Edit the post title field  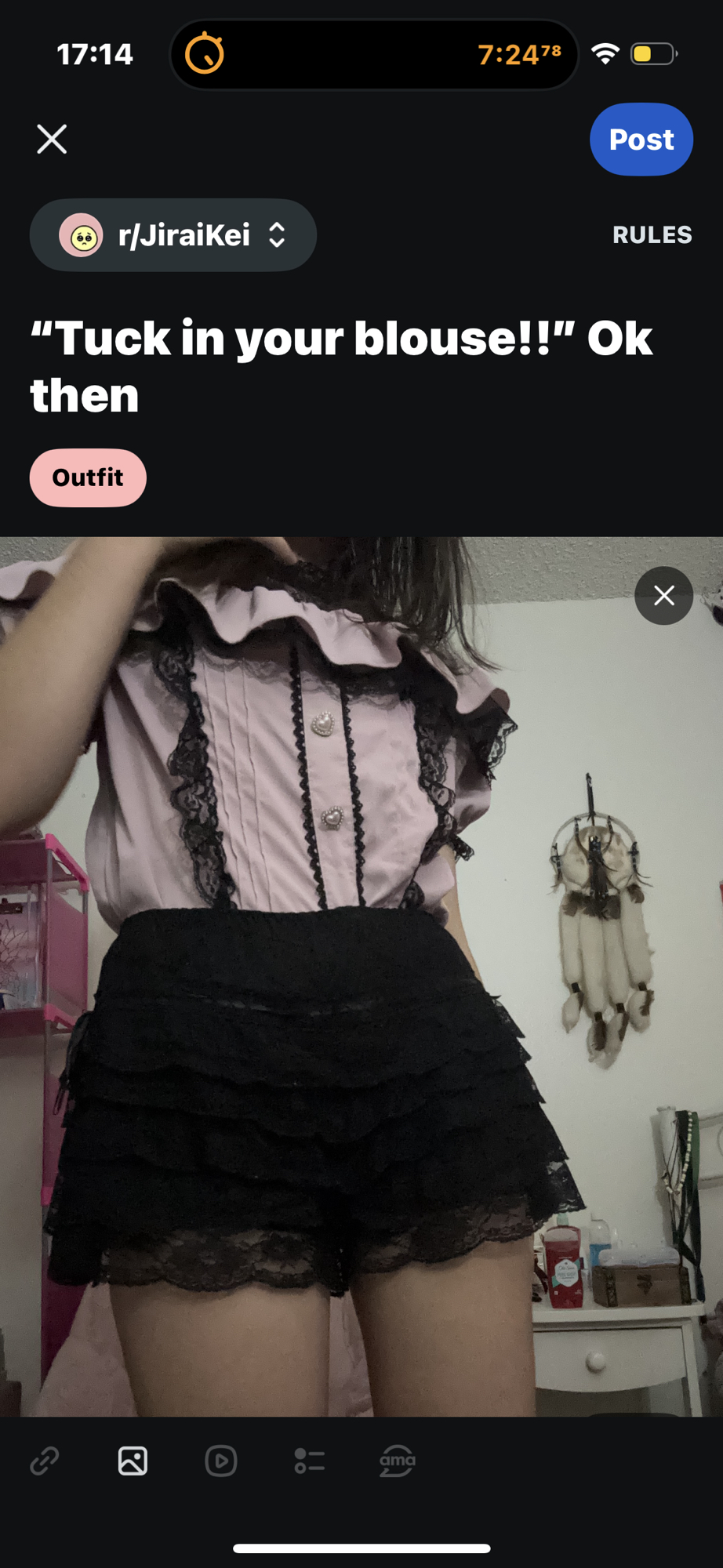click(341, 366)
